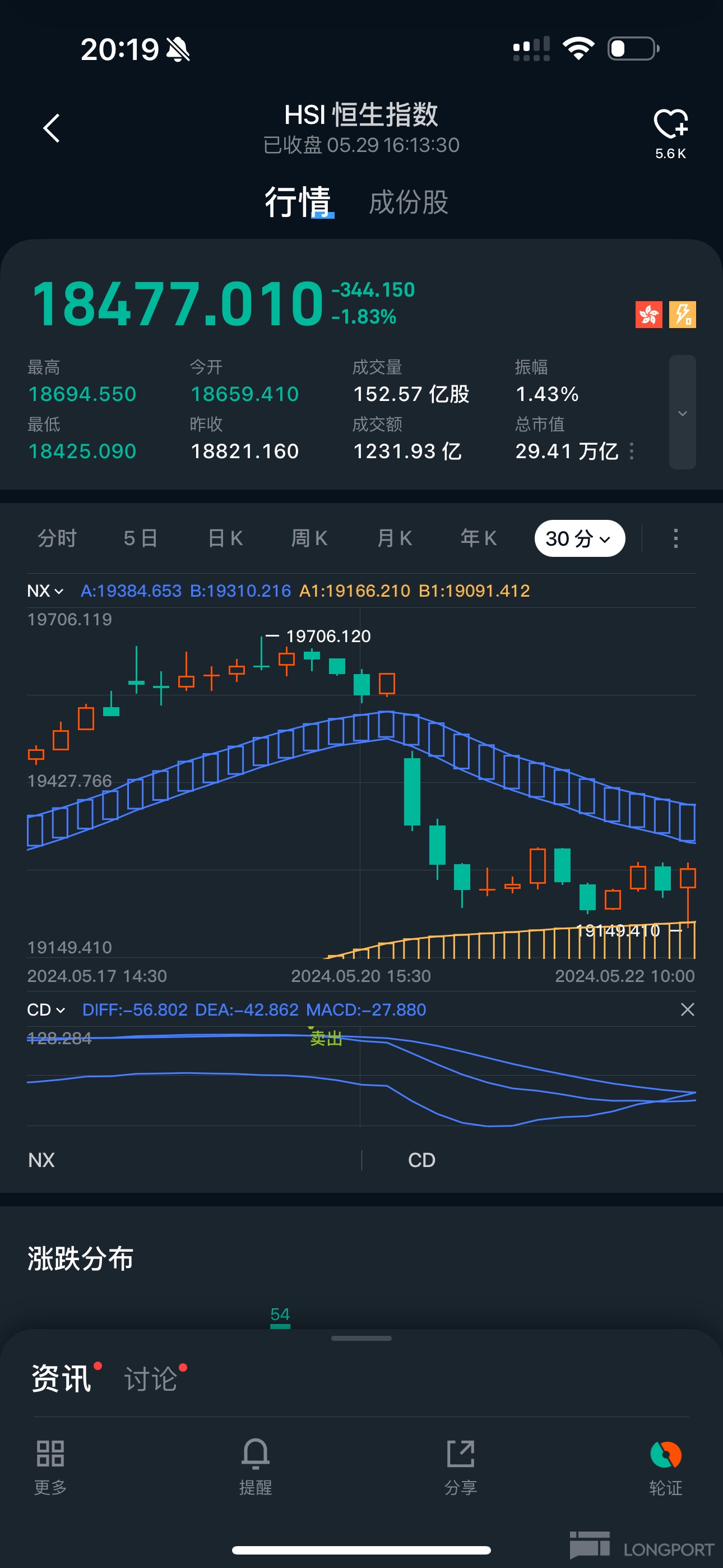Switch chart to 年K
Viewport: 723px width, 1568px height.
(x=478, y=539)
